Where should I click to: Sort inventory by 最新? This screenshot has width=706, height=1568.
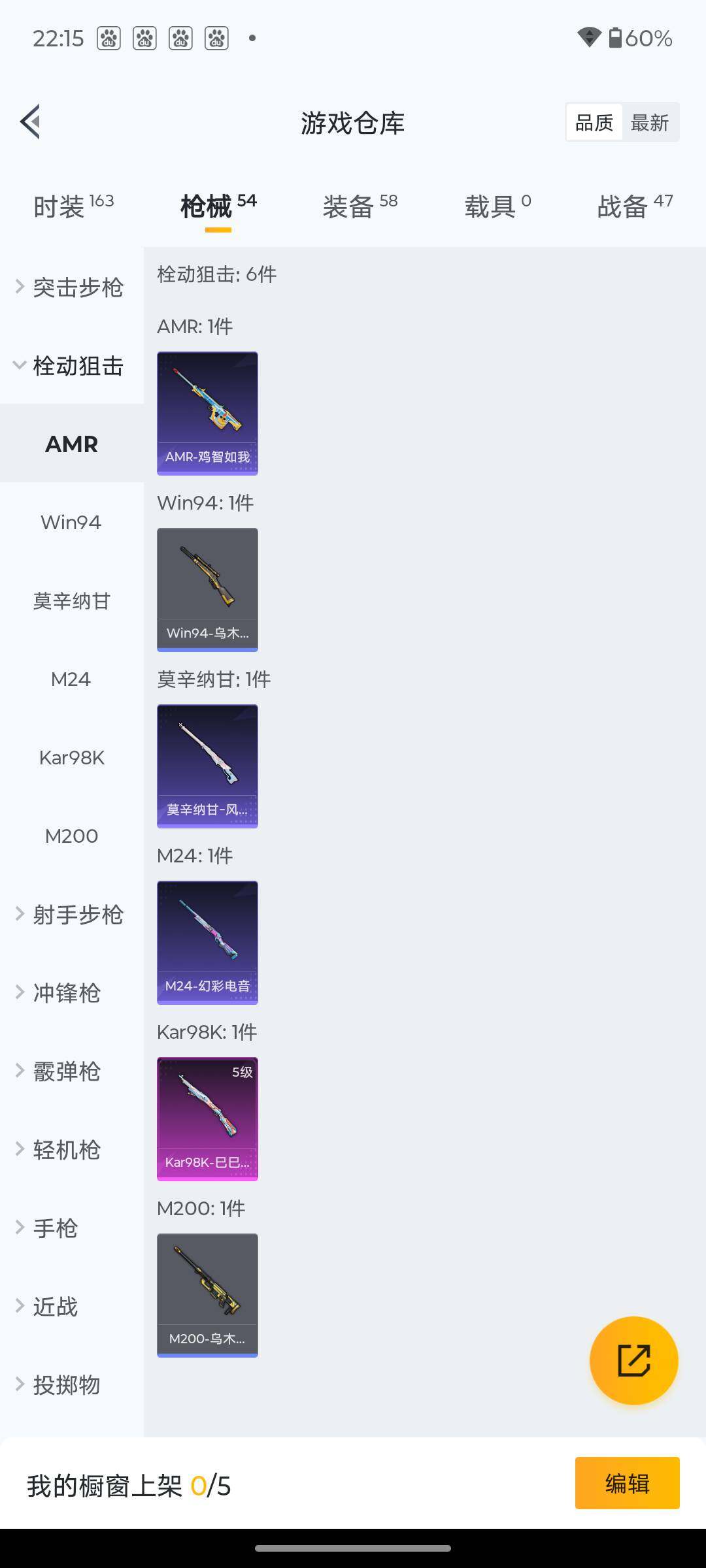(x=649, y=122)
